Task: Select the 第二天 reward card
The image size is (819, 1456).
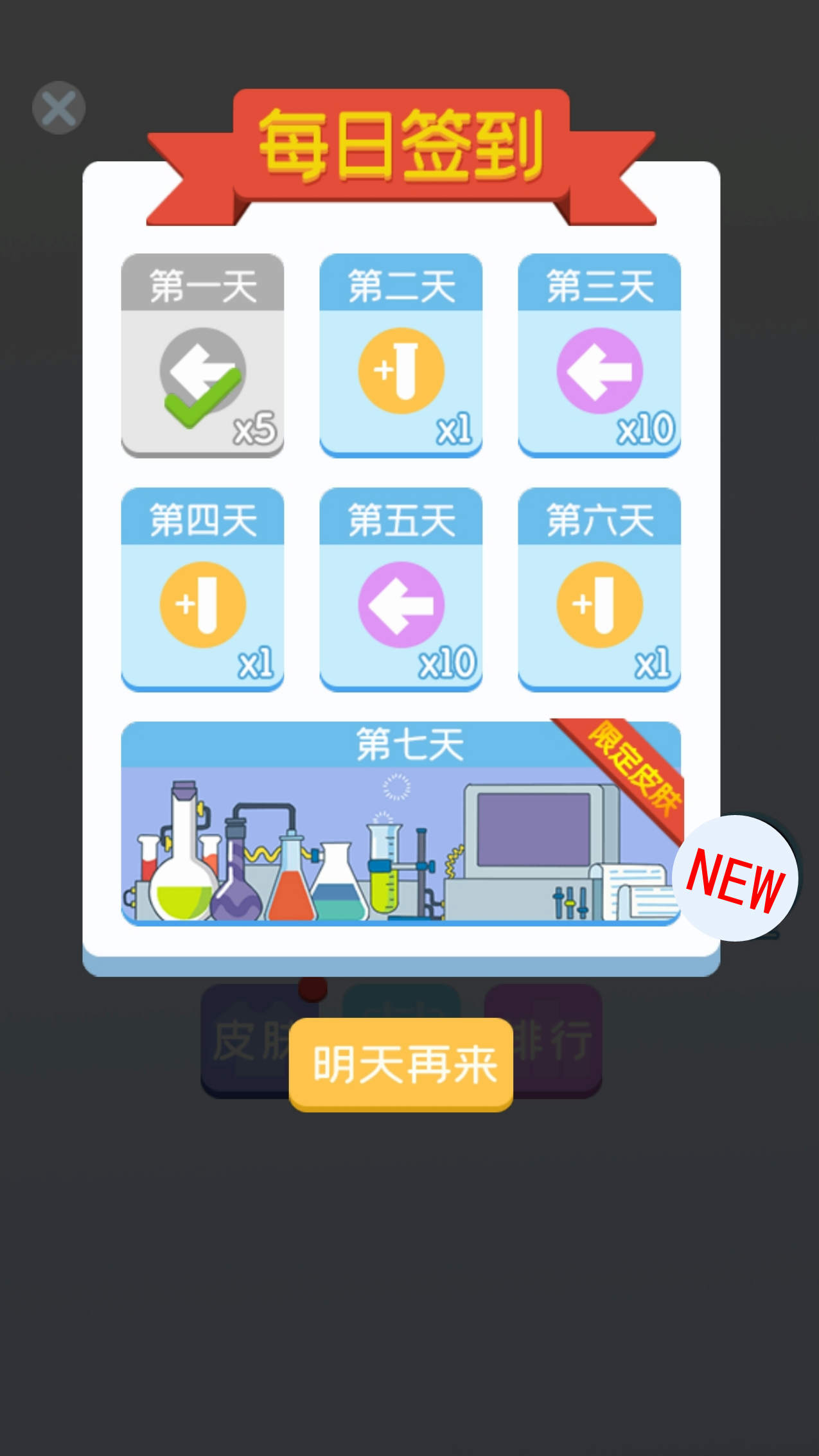Action: pos(401,355)
